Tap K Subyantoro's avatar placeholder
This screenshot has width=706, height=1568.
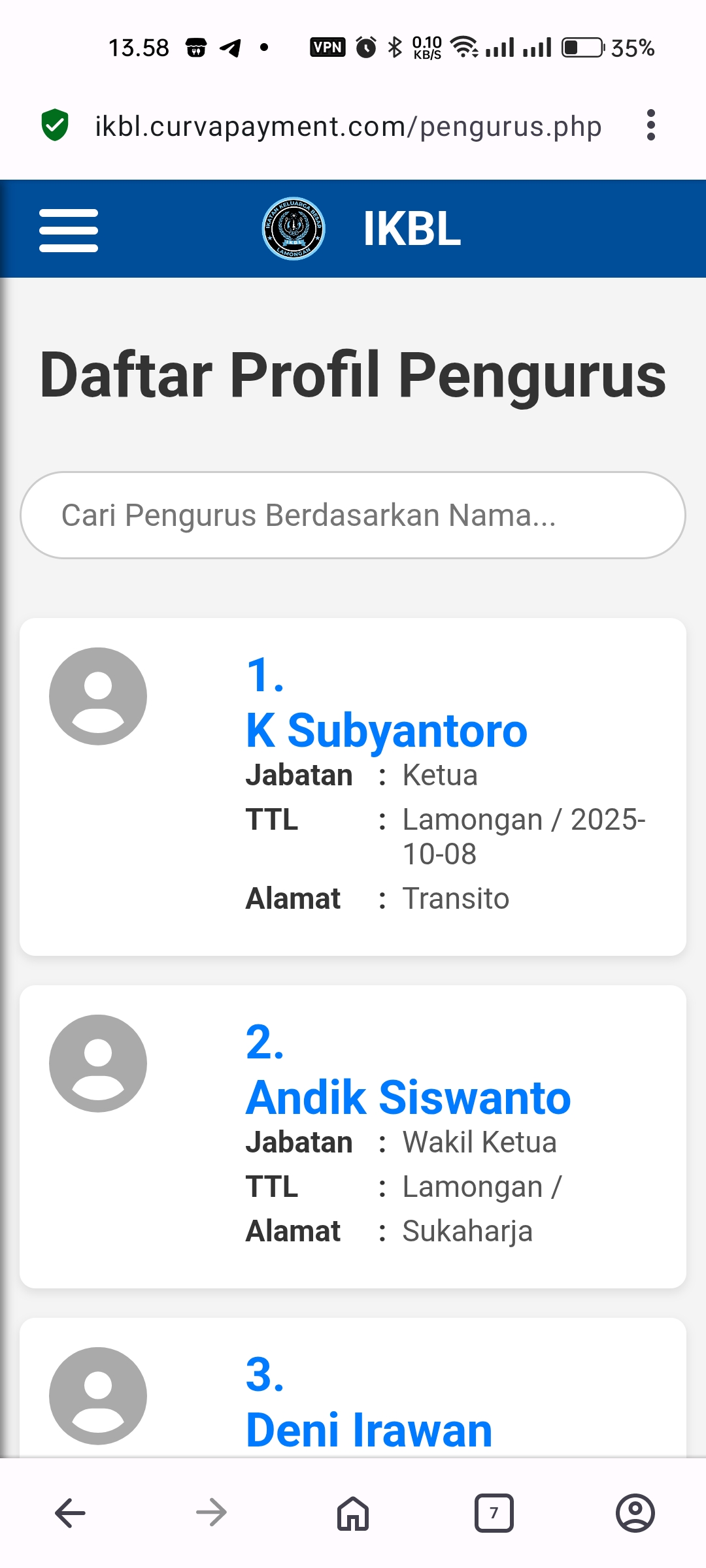tap(98, 695)
